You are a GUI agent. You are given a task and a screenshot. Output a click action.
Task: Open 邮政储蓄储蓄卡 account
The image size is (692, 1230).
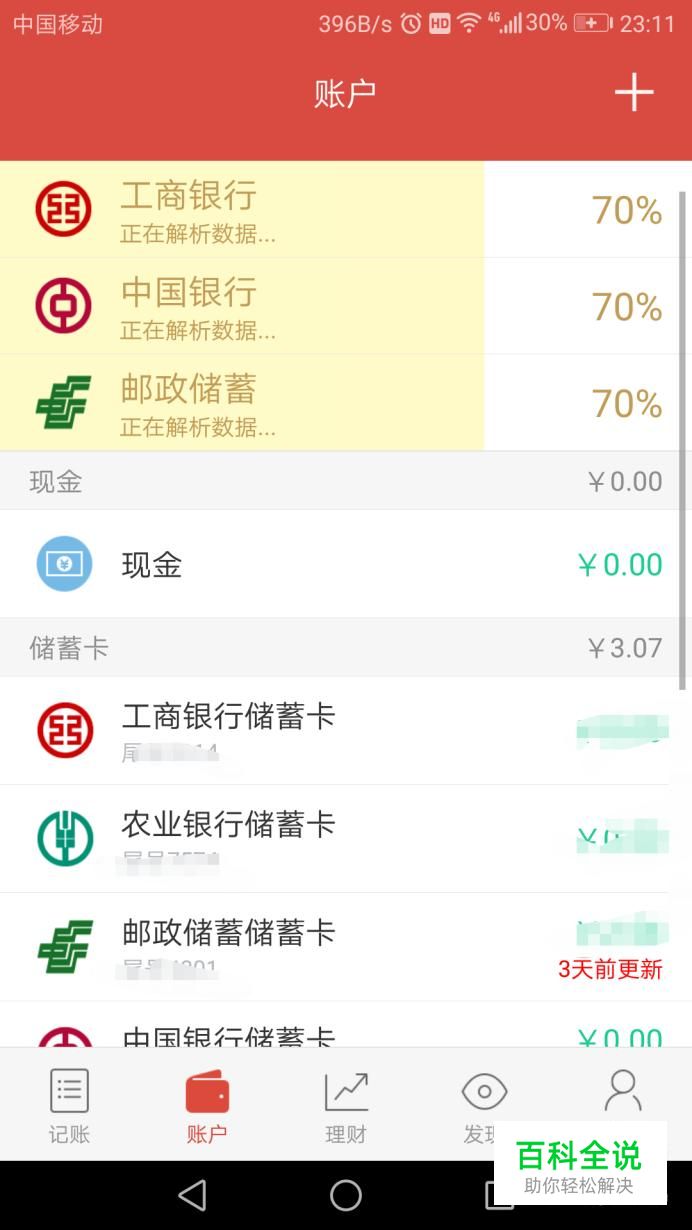346,947
